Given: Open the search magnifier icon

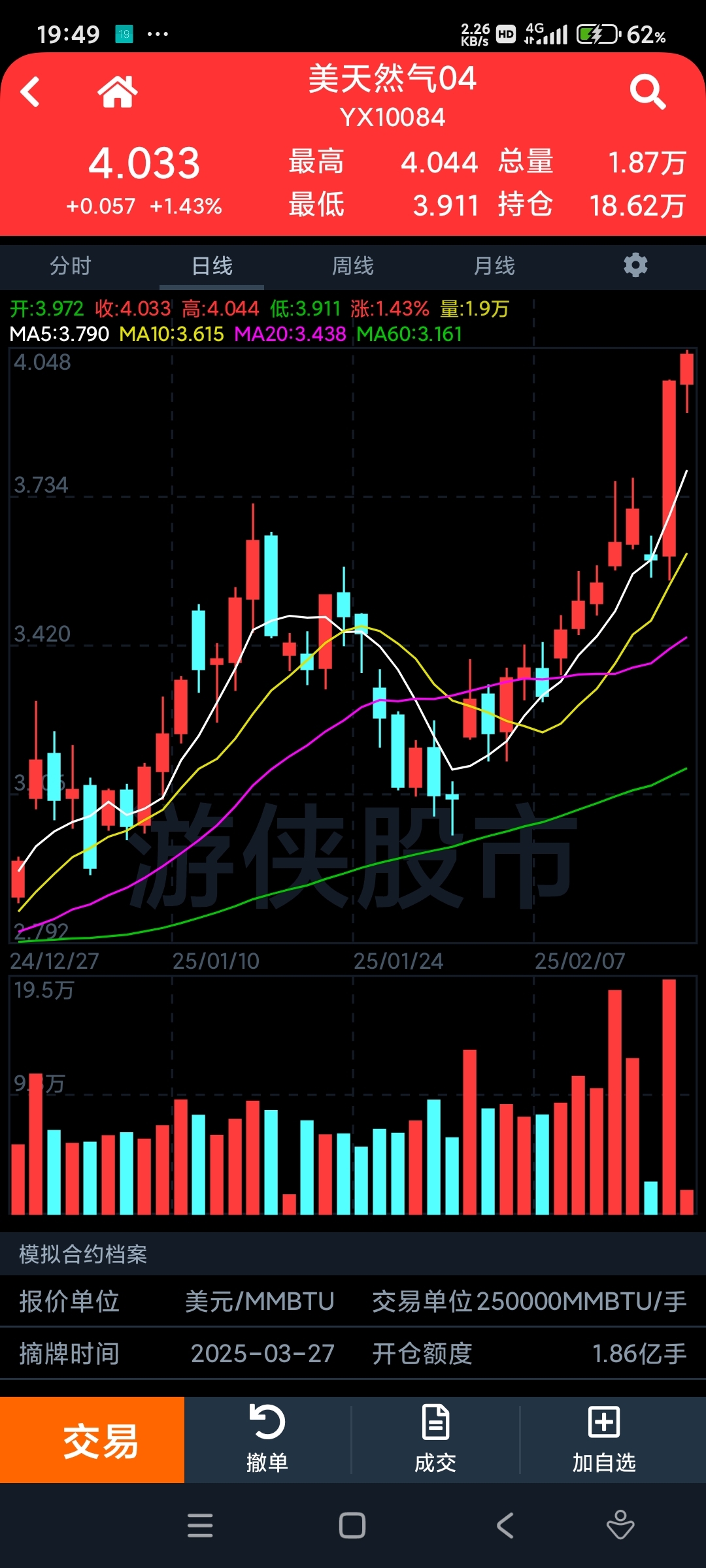Looking at the screenshot, I should pyautogui.click(x=647, y=91).
